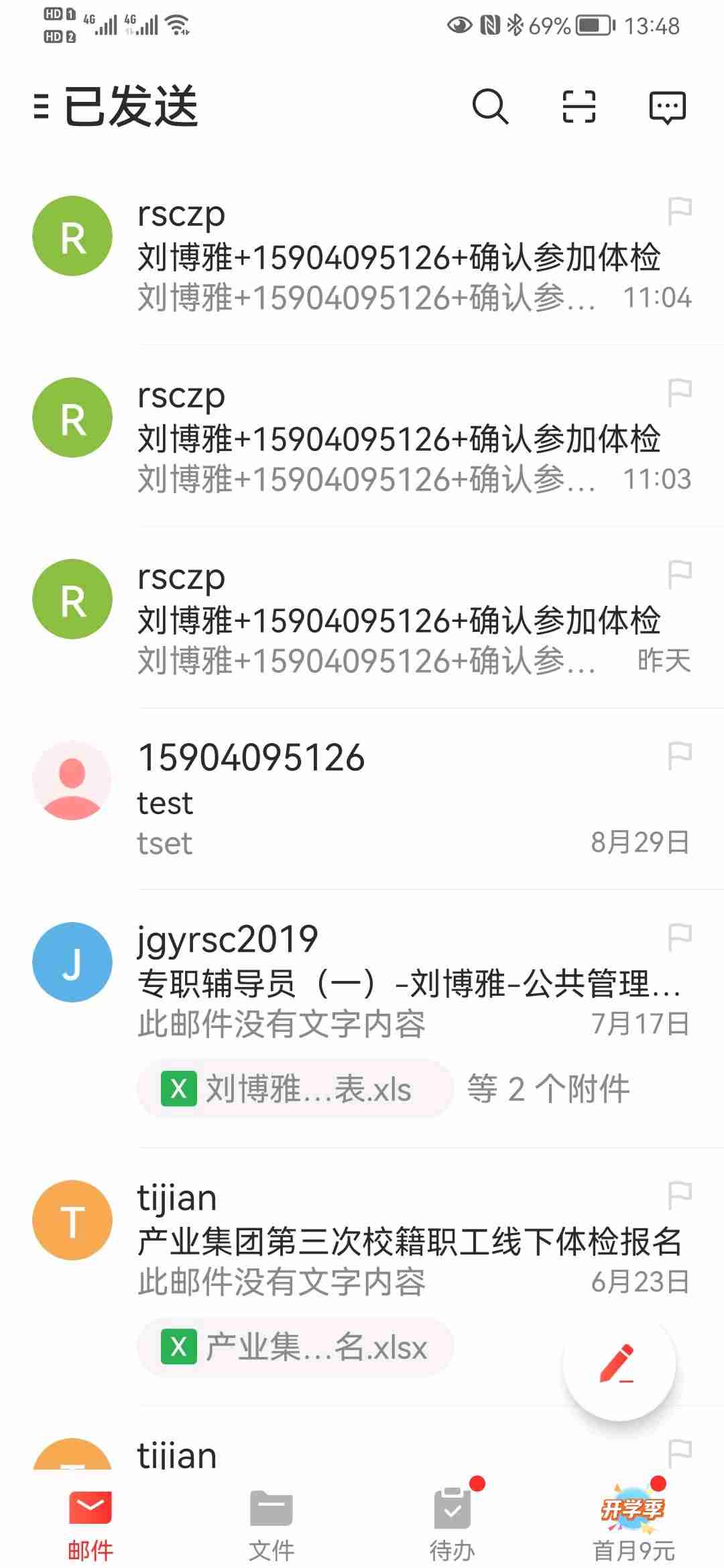
Task: Open the rsczp email sent 昨天
Action: (x=399, y=620)
